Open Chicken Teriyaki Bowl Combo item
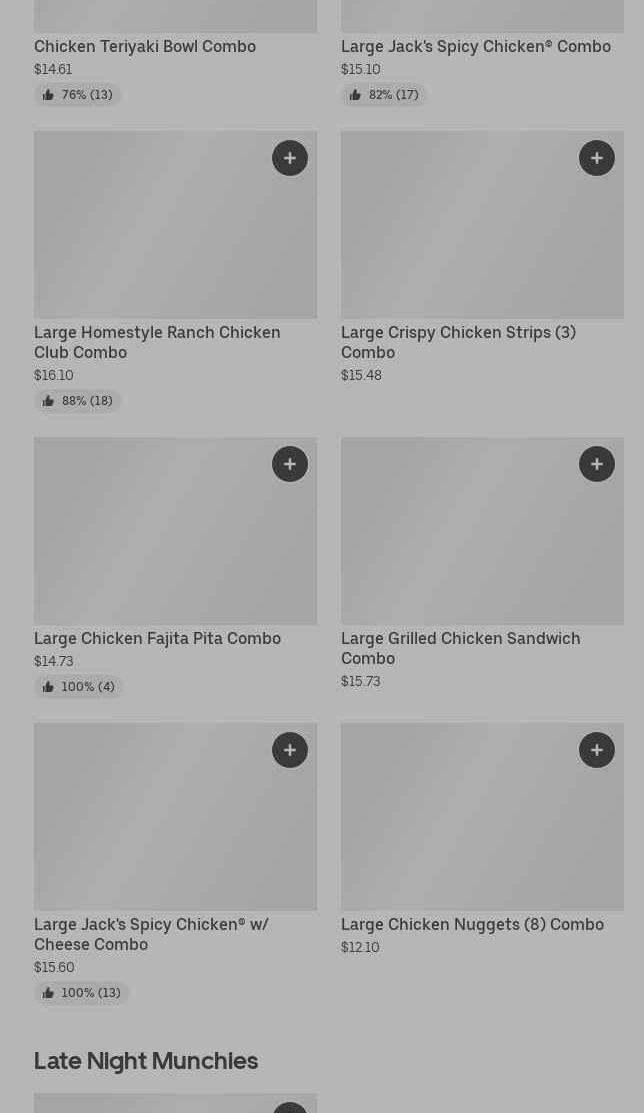 coord(145,46)
